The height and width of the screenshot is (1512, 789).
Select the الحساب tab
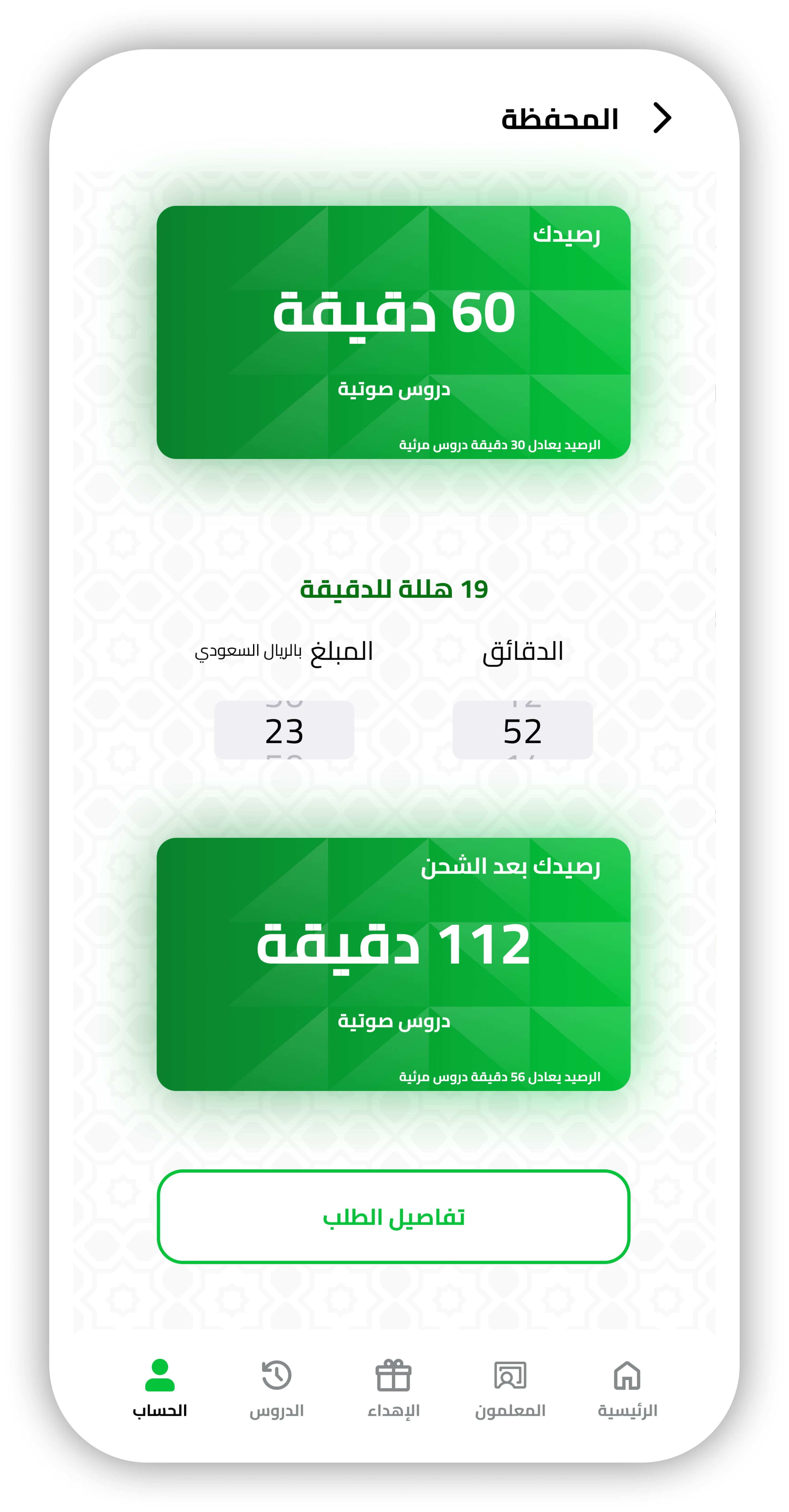160,1389
